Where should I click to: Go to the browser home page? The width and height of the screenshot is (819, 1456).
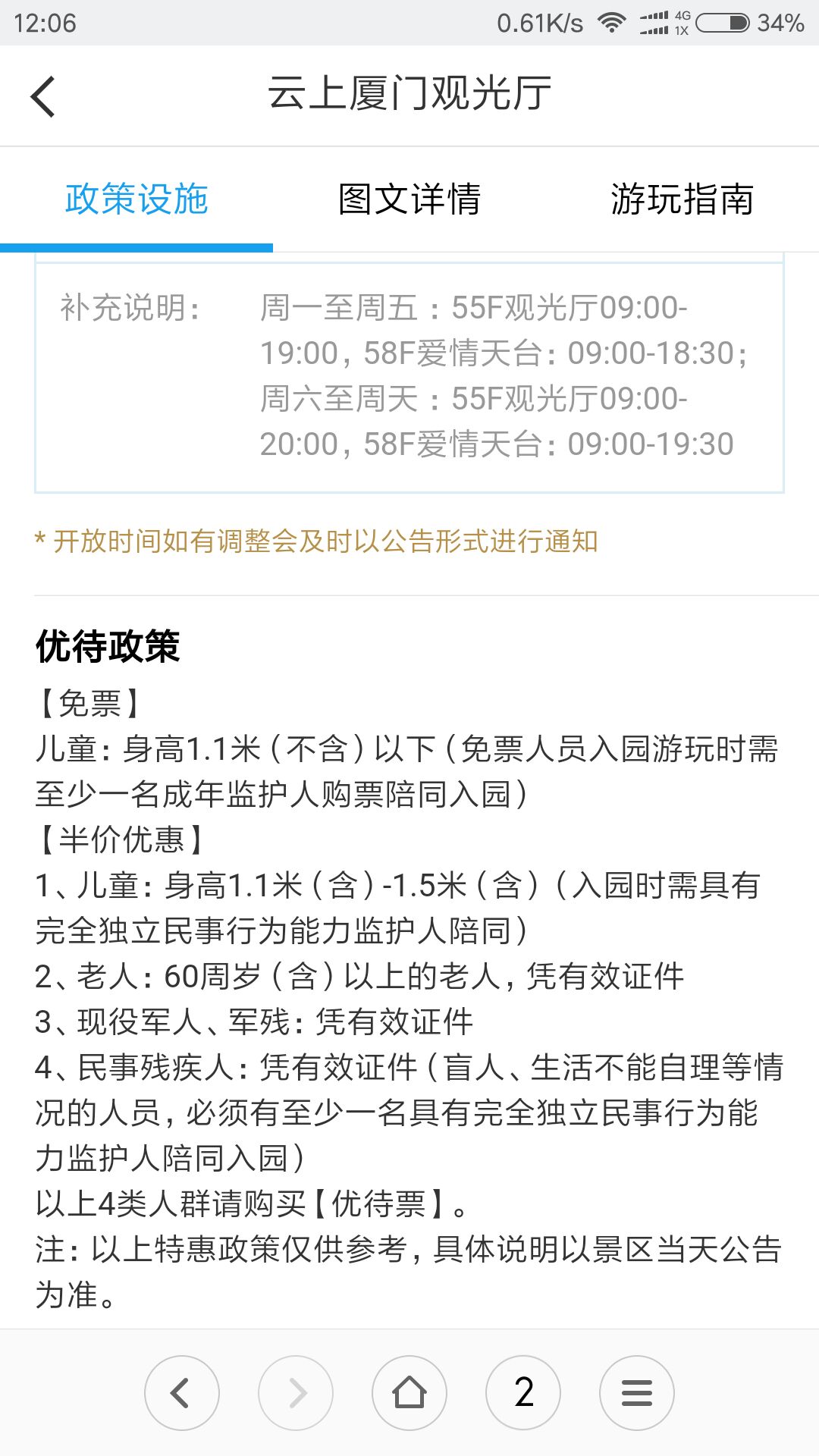409,1393
